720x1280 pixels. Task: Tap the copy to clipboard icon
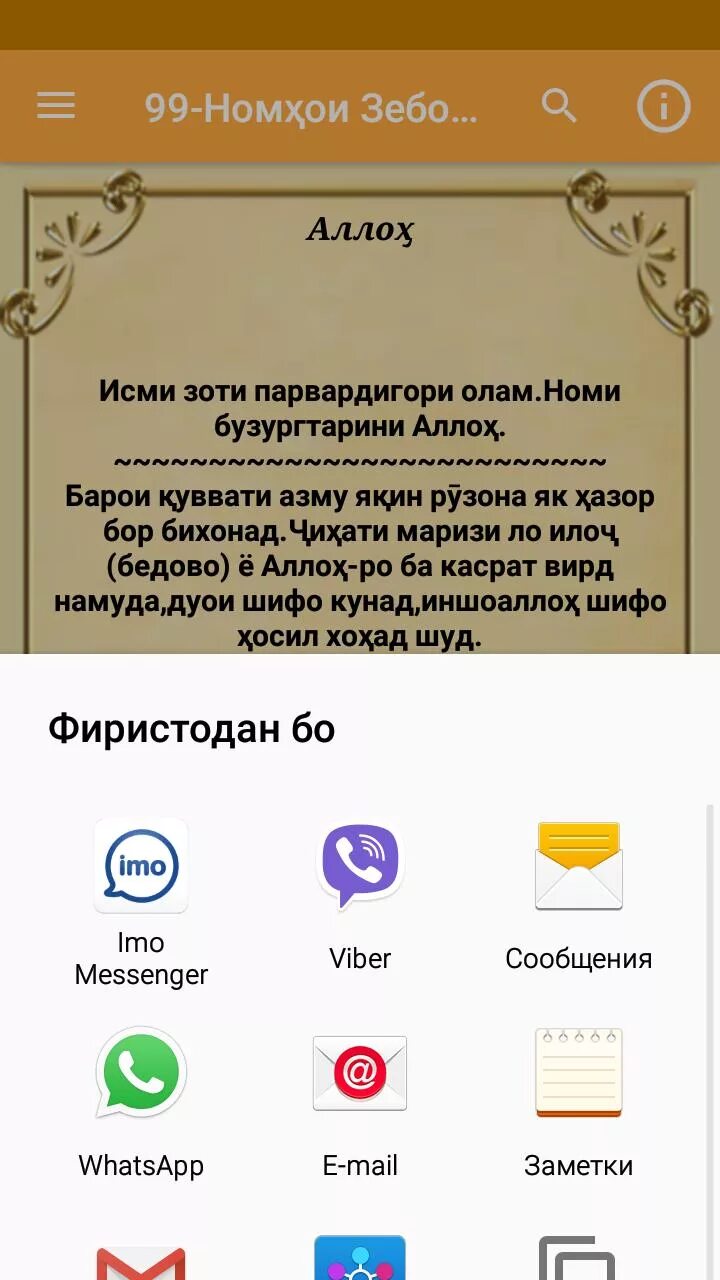tap(578, 1258)
